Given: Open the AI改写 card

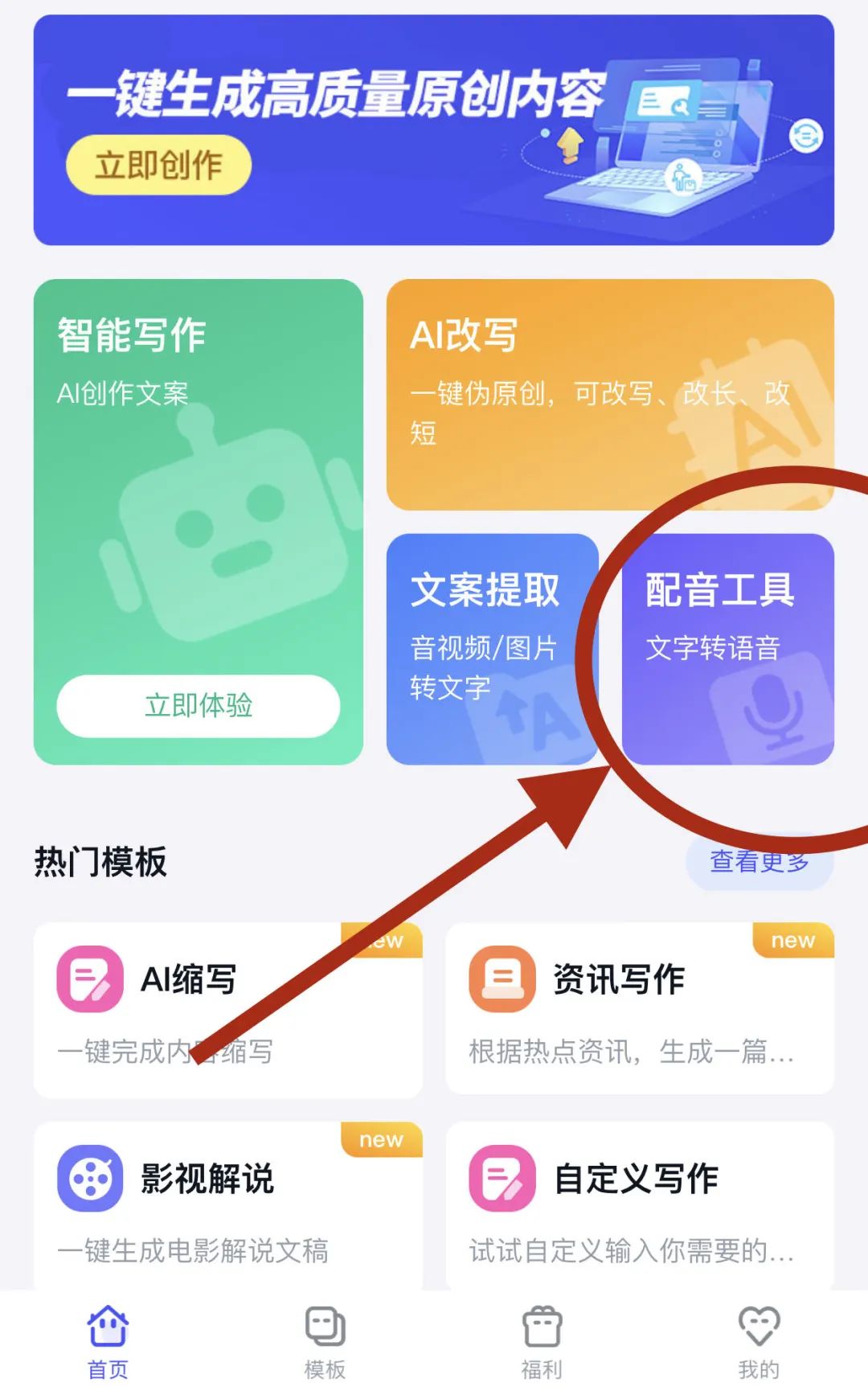Looking at the screenshot, I should tap(609, 394).
